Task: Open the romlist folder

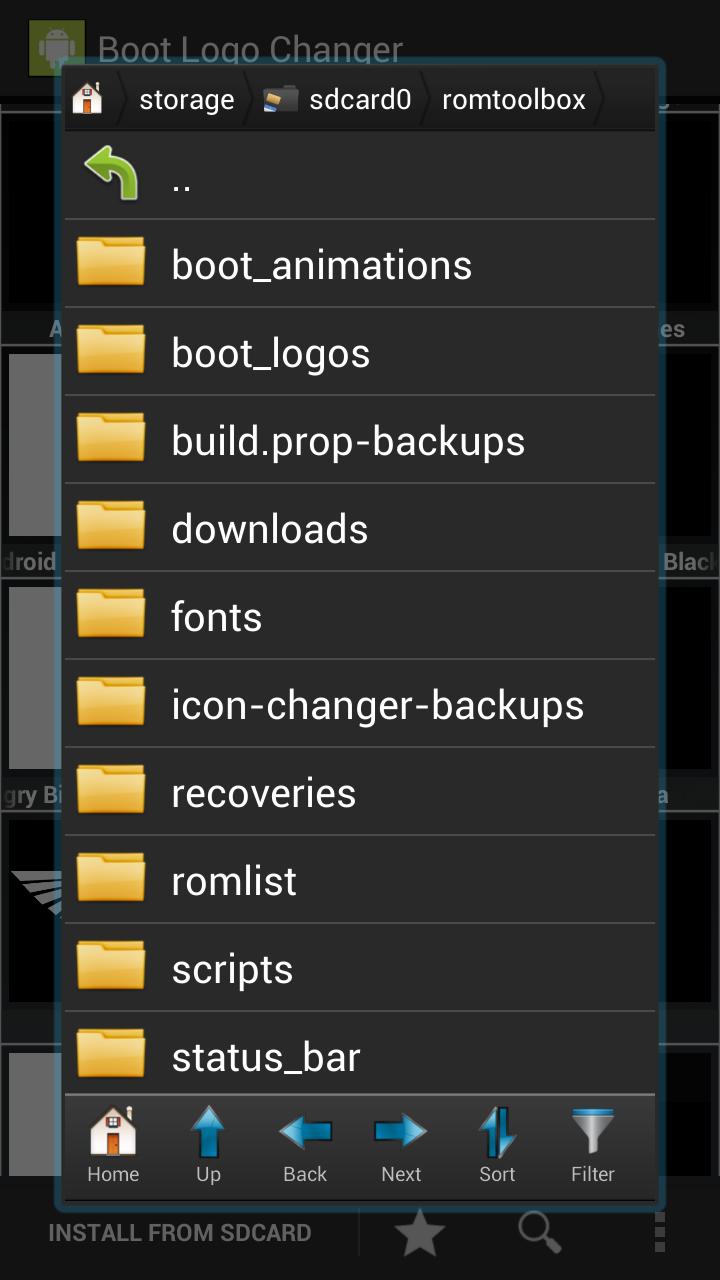Action: click(360, 880)
